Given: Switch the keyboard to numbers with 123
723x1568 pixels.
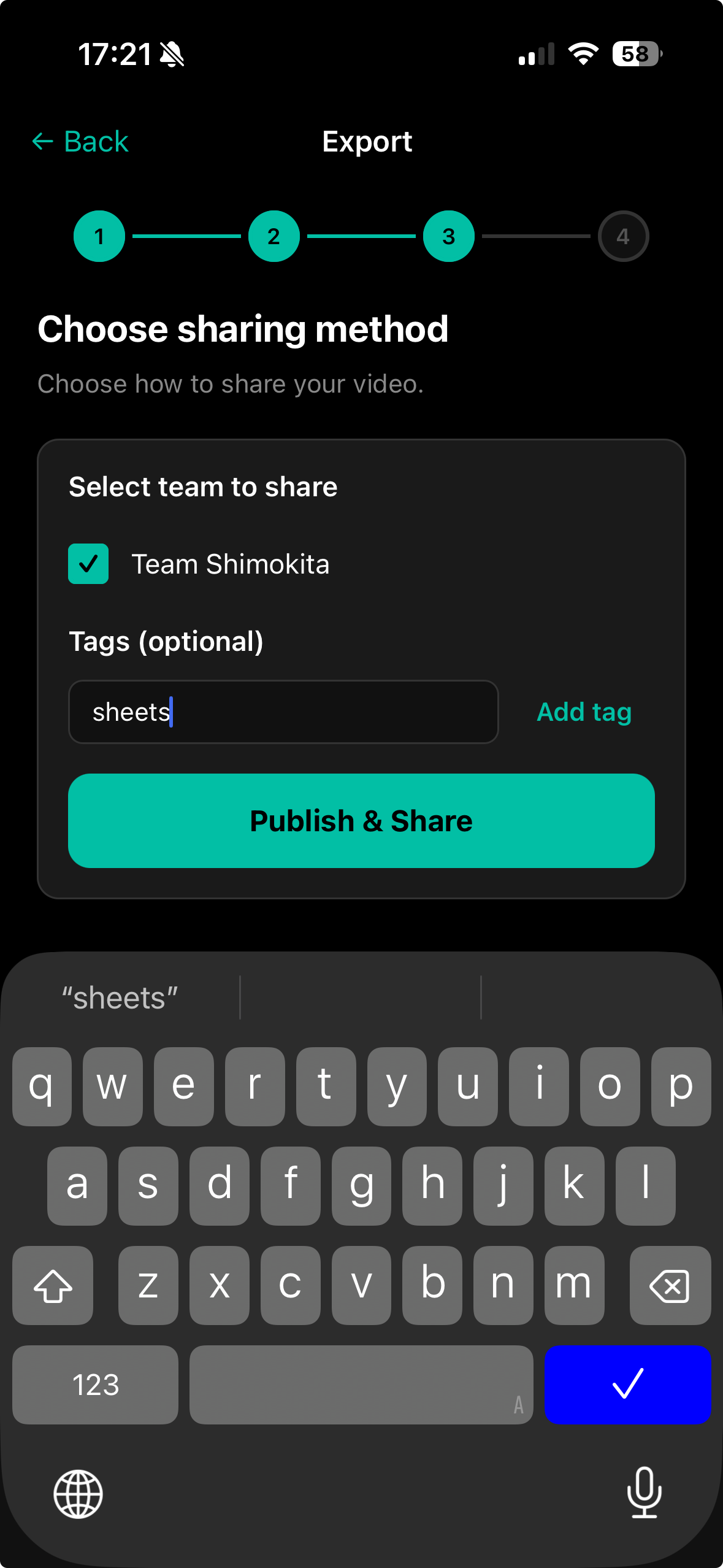Looking at the screenshot, I should [x=96, y=1385].
